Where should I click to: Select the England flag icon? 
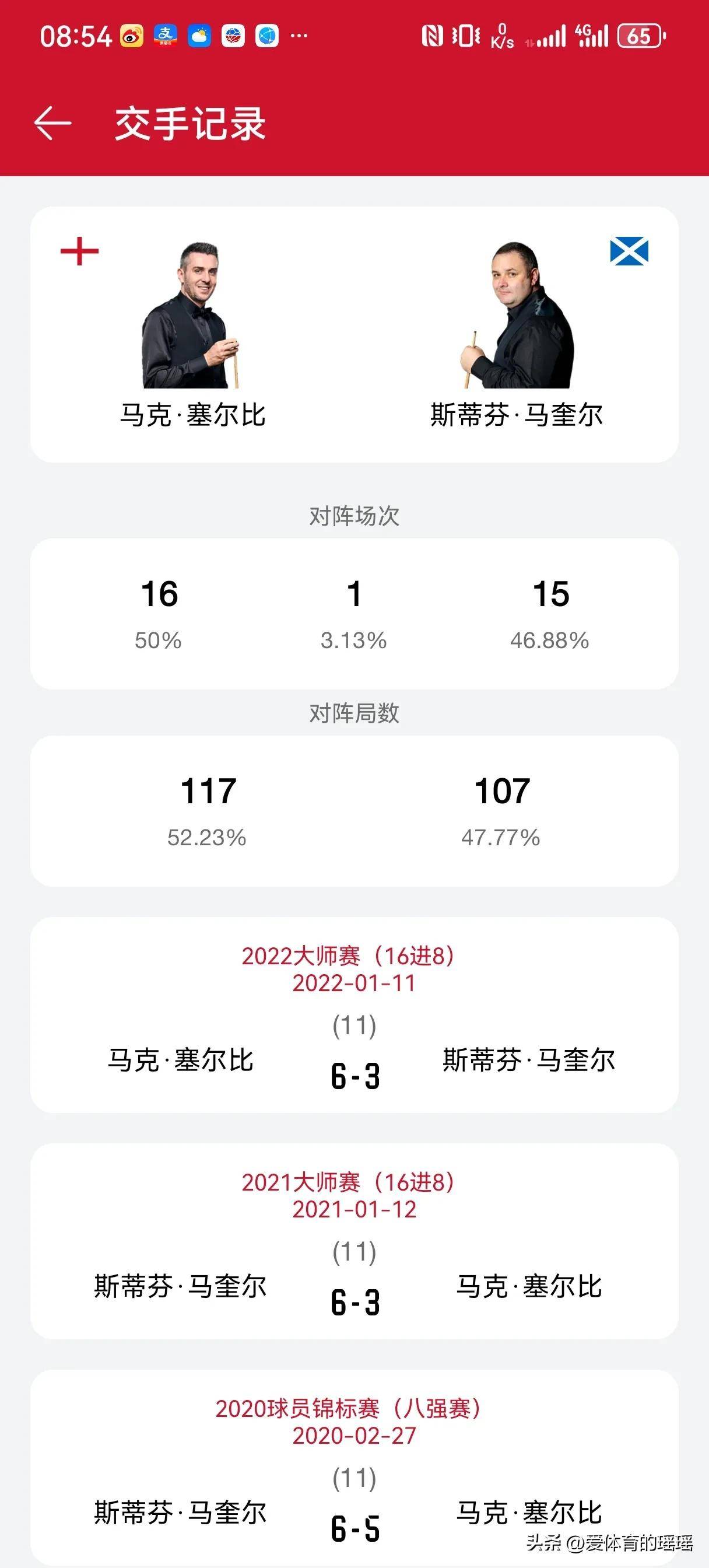tap(79, 251)
